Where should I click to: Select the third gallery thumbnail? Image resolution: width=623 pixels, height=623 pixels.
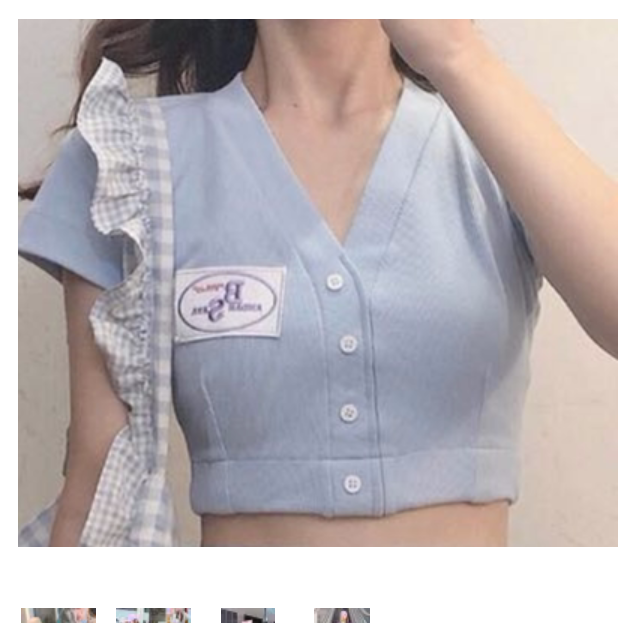click(x=248, y=615)
